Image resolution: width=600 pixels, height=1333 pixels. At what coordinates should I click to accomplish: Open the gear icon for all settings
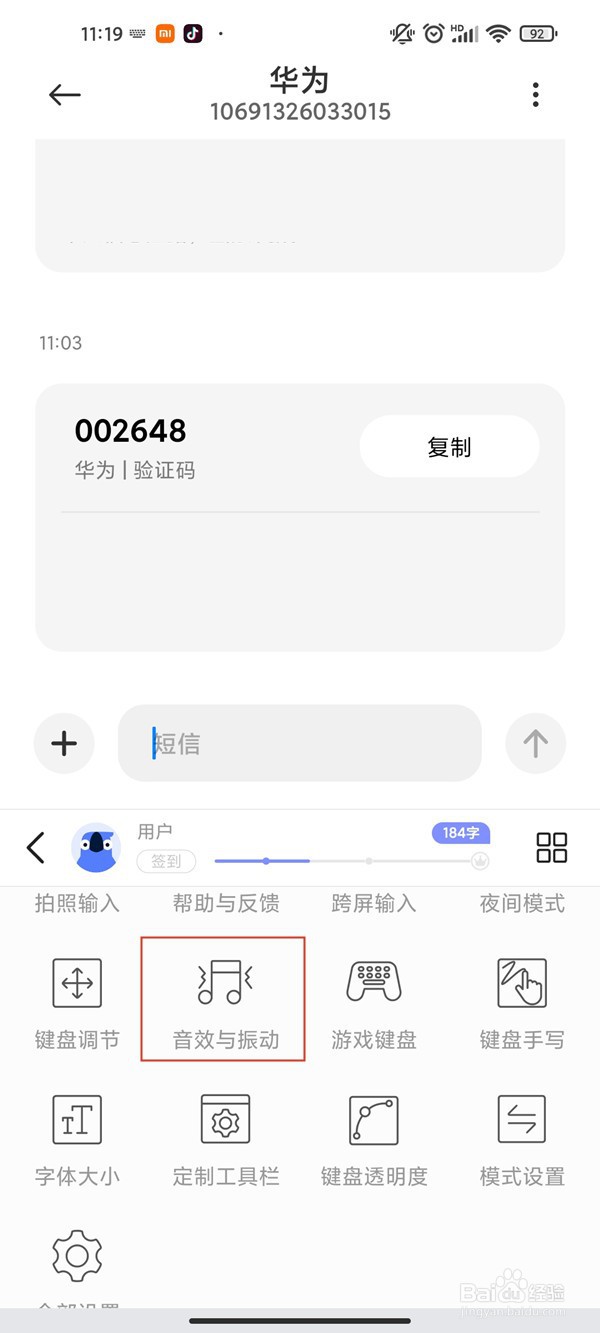77,1258
